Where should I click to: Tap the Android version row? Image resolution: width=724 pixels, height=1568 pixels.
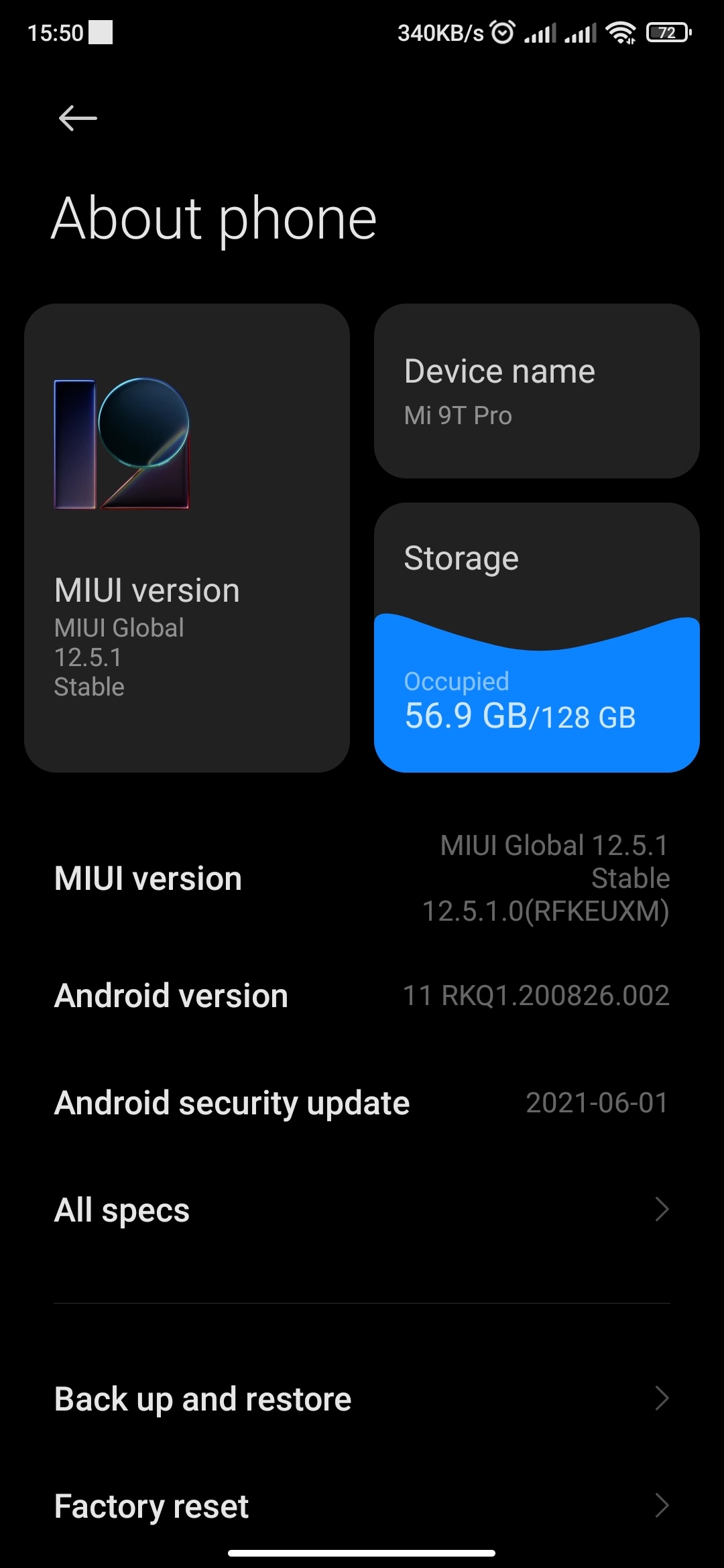[x=362, y=995]
